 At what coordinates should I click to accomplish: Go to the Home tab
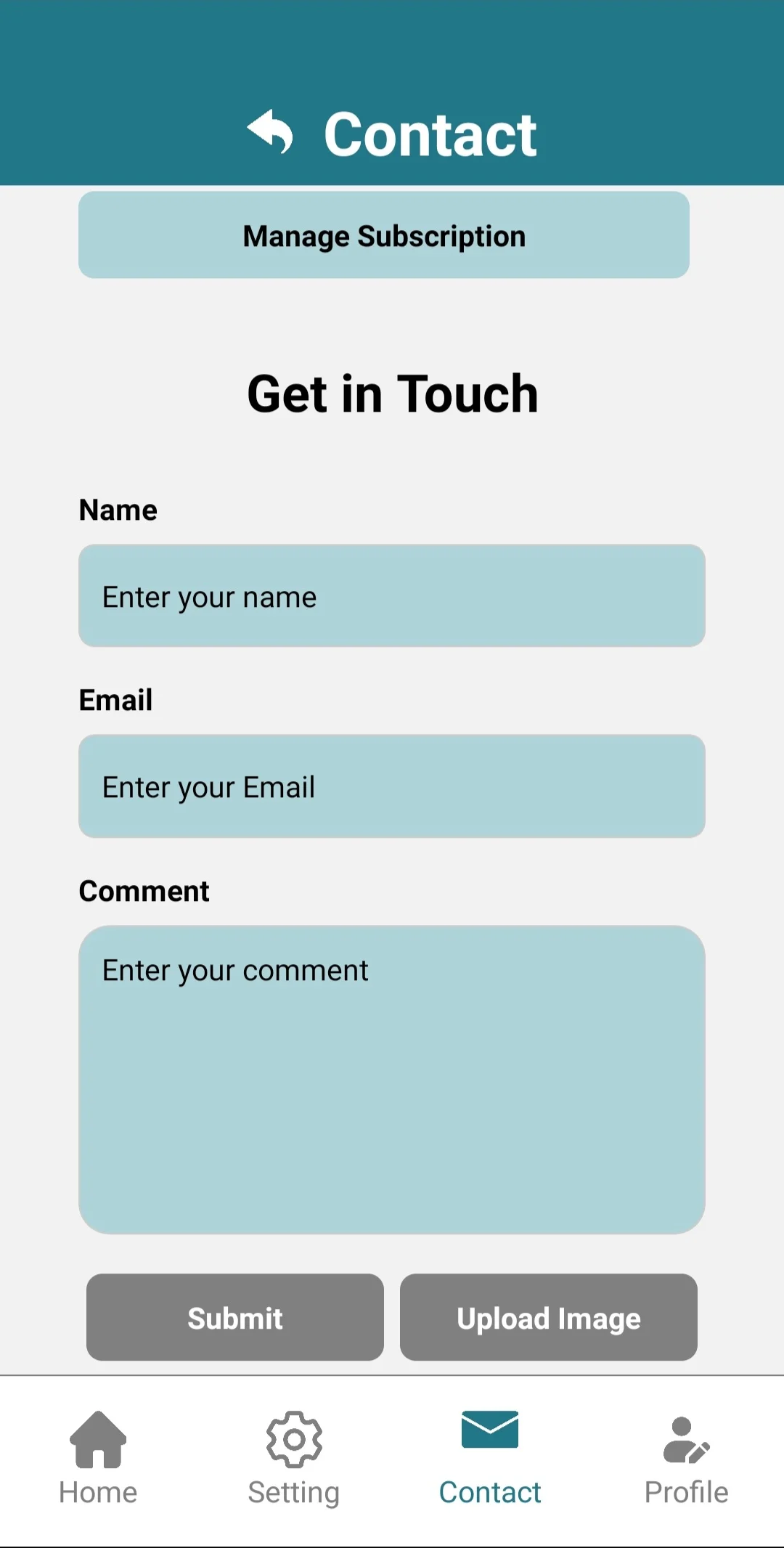point(98,1459)
